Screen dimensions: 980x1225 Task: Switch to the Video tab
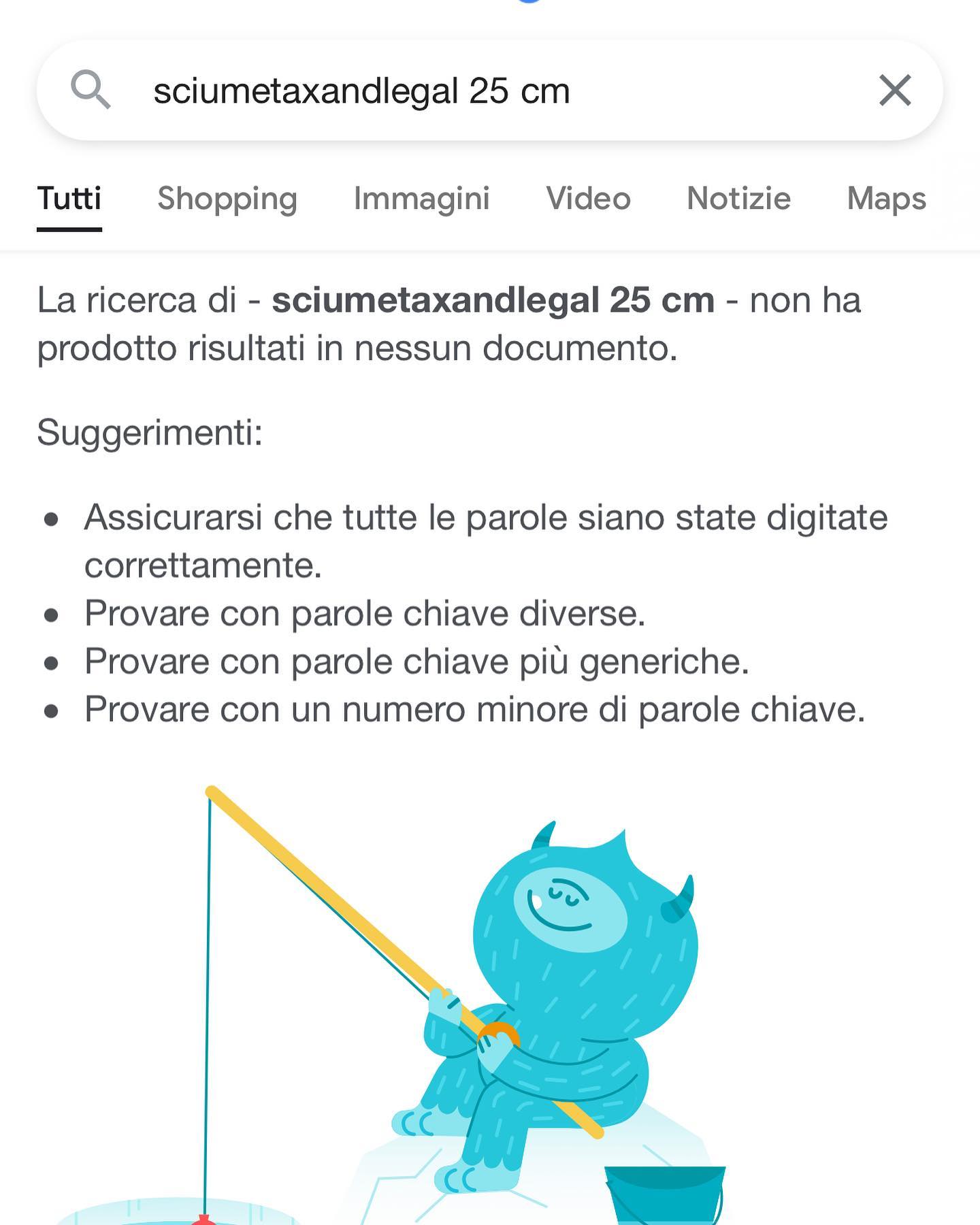click(588, 199)
